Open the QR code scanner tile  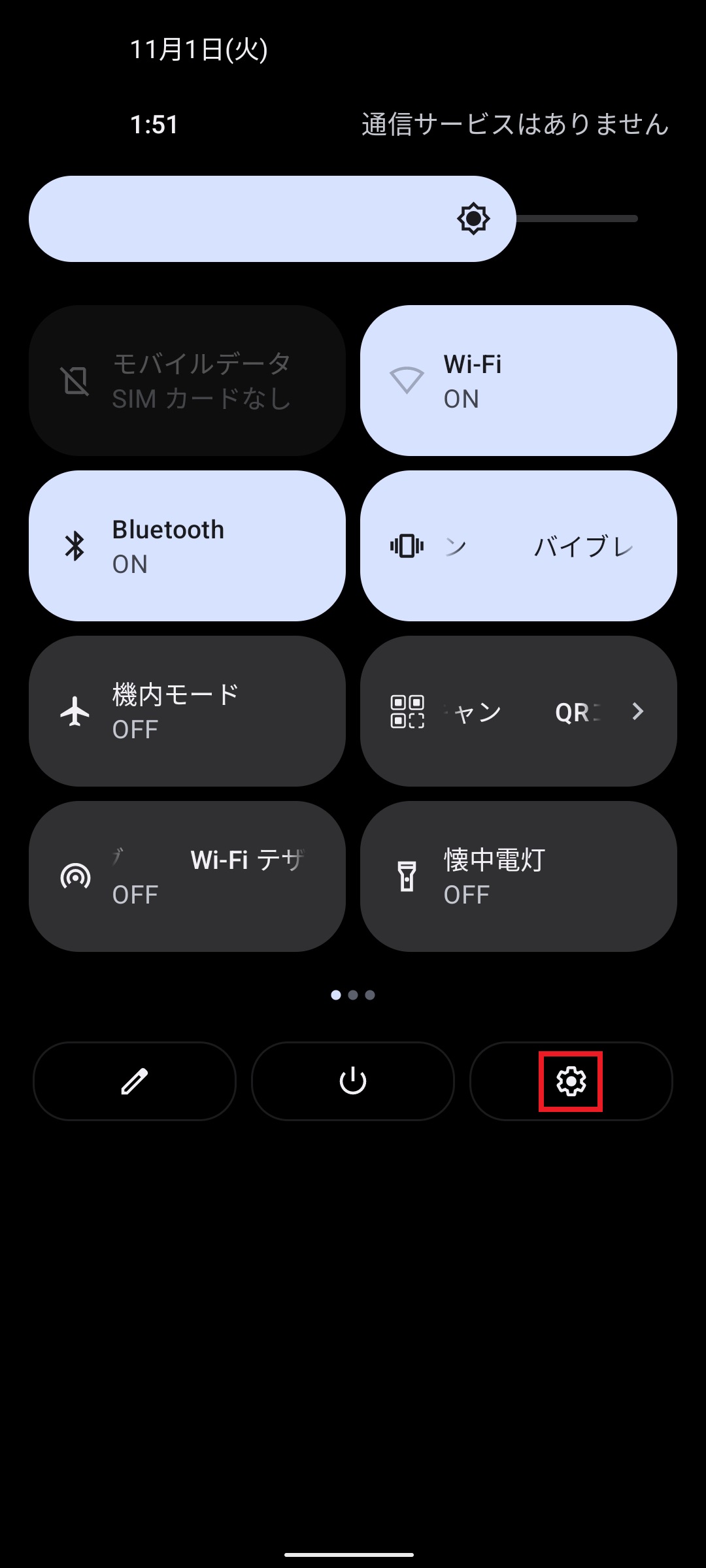[518, 711]
